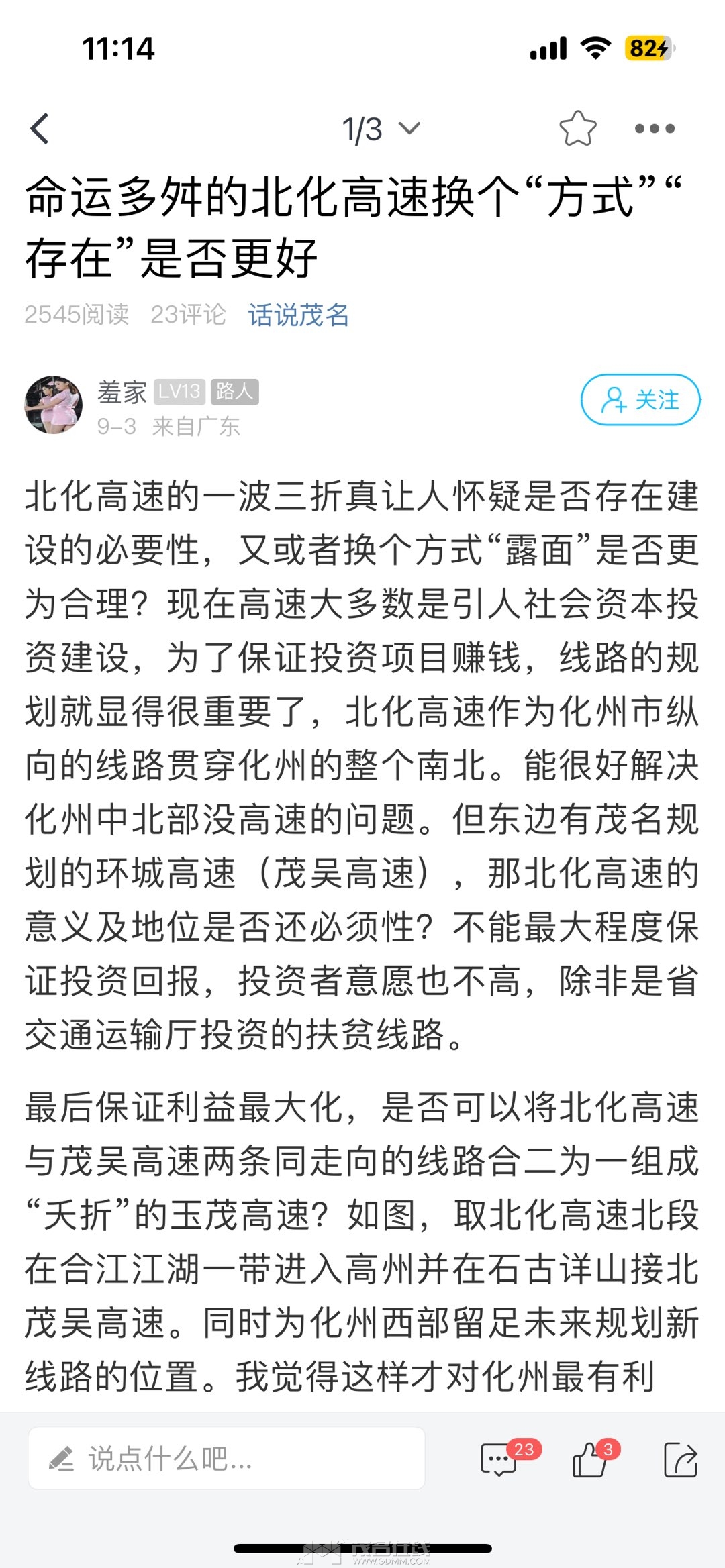Viewport: 725px width, 1568px height.
Task: Expand the 1/3 page selector dropdown
Action: 381,129
